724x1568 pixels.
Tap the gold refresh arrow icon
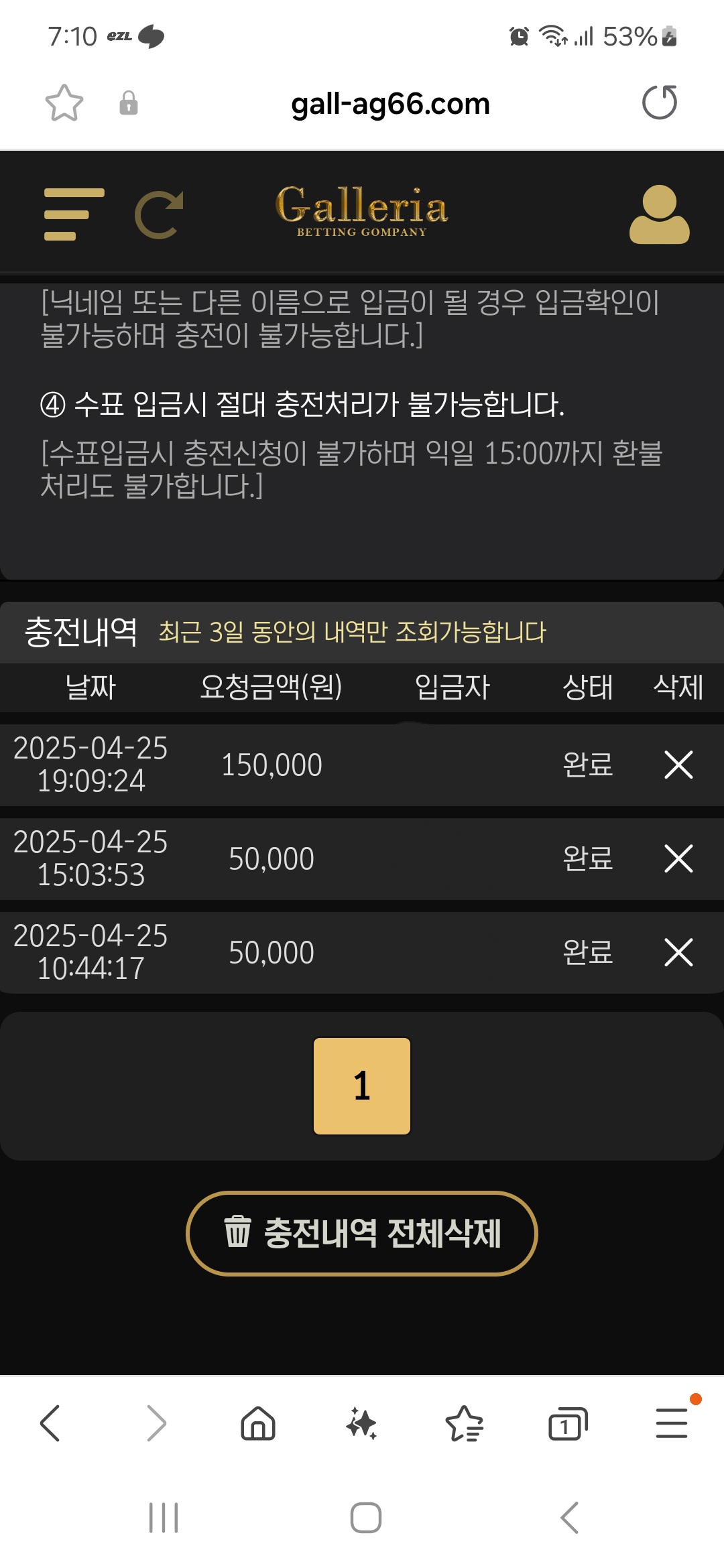click(159, 214)
